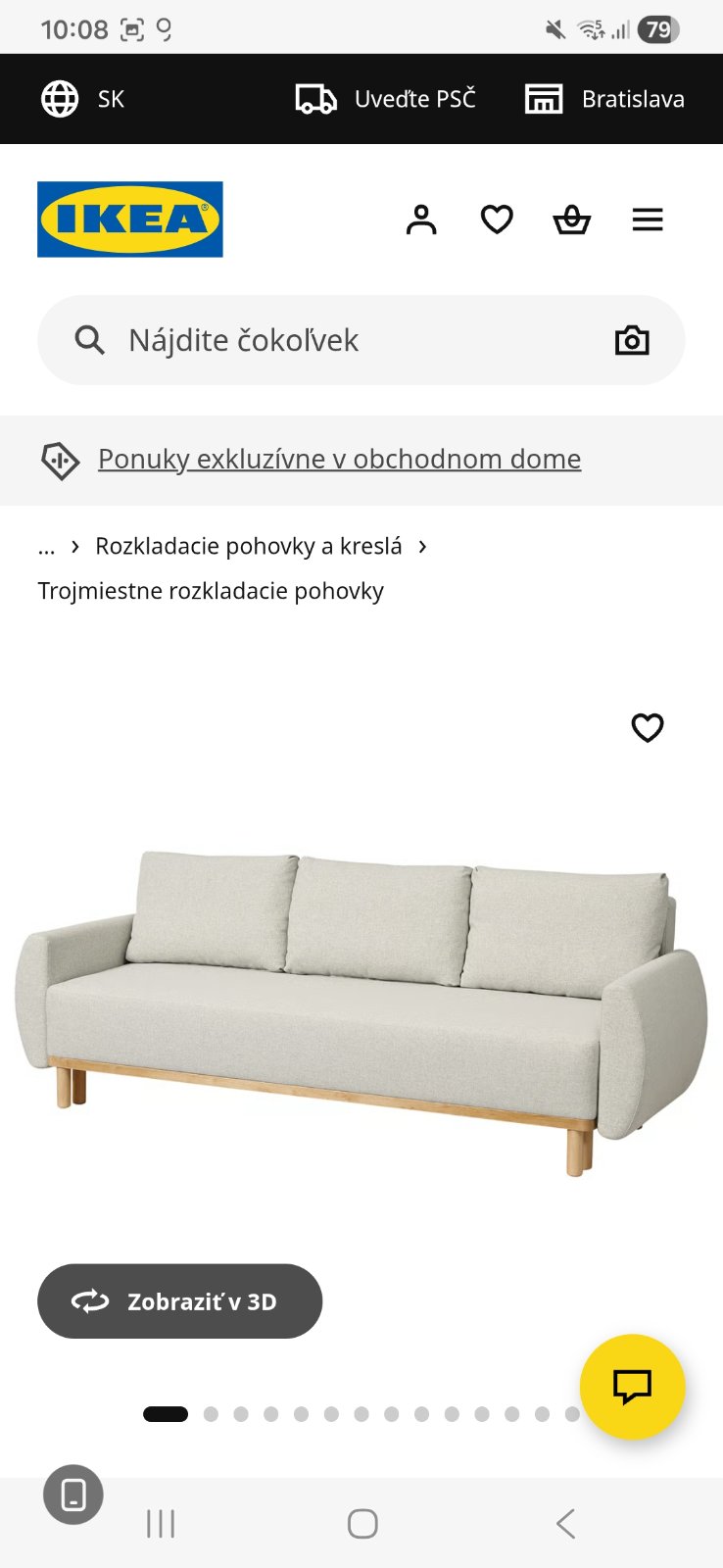Select the Bratislava store
The width and height of the screenshot is (723, 1568).
[x=604, y=99]
